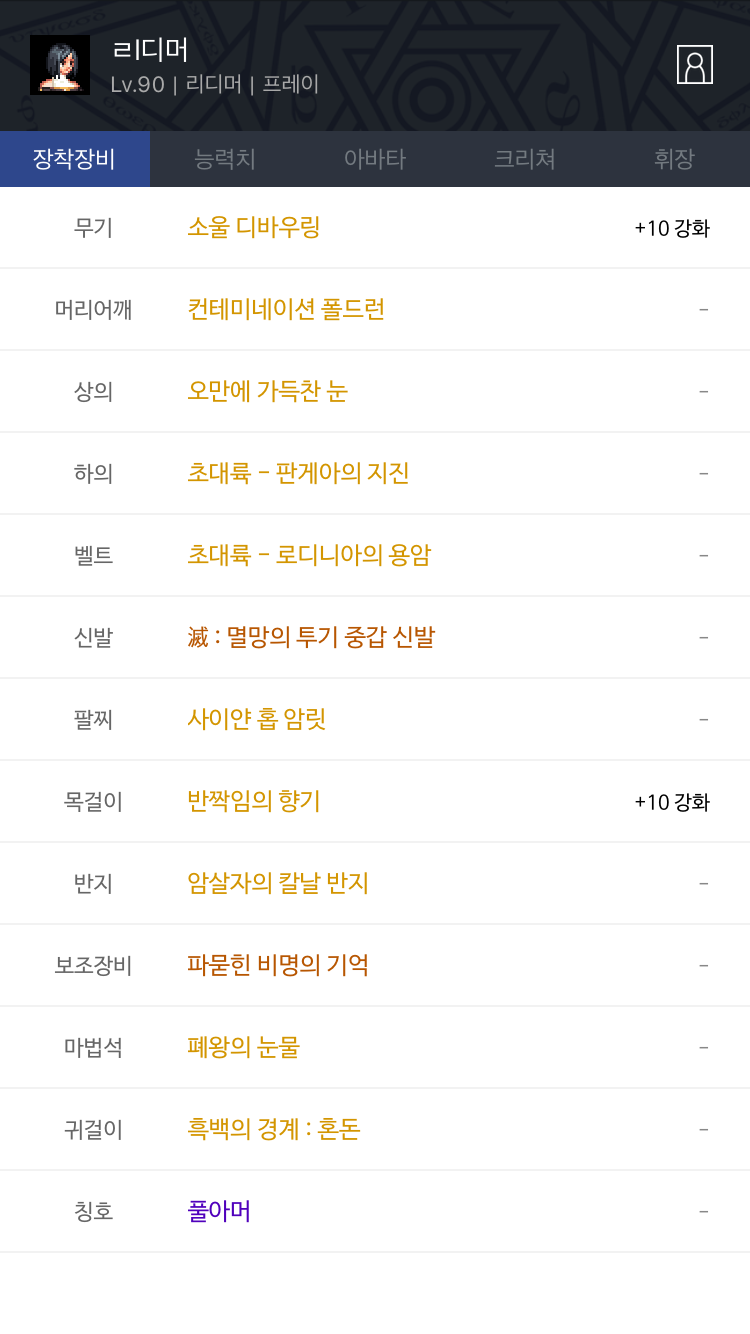Open magic stone 폐왕의 눈물

[x=244, y=1047]
